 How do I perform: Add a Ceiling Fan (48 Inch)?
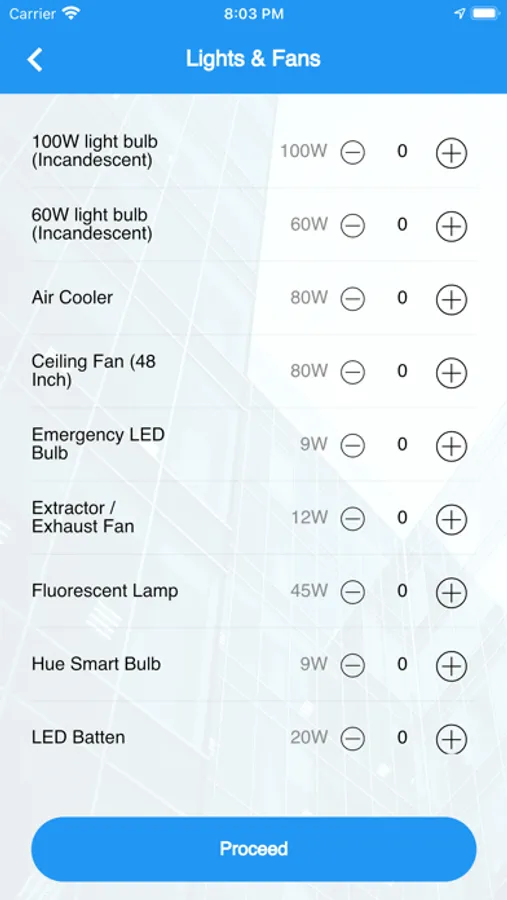[x=451, y=373]
